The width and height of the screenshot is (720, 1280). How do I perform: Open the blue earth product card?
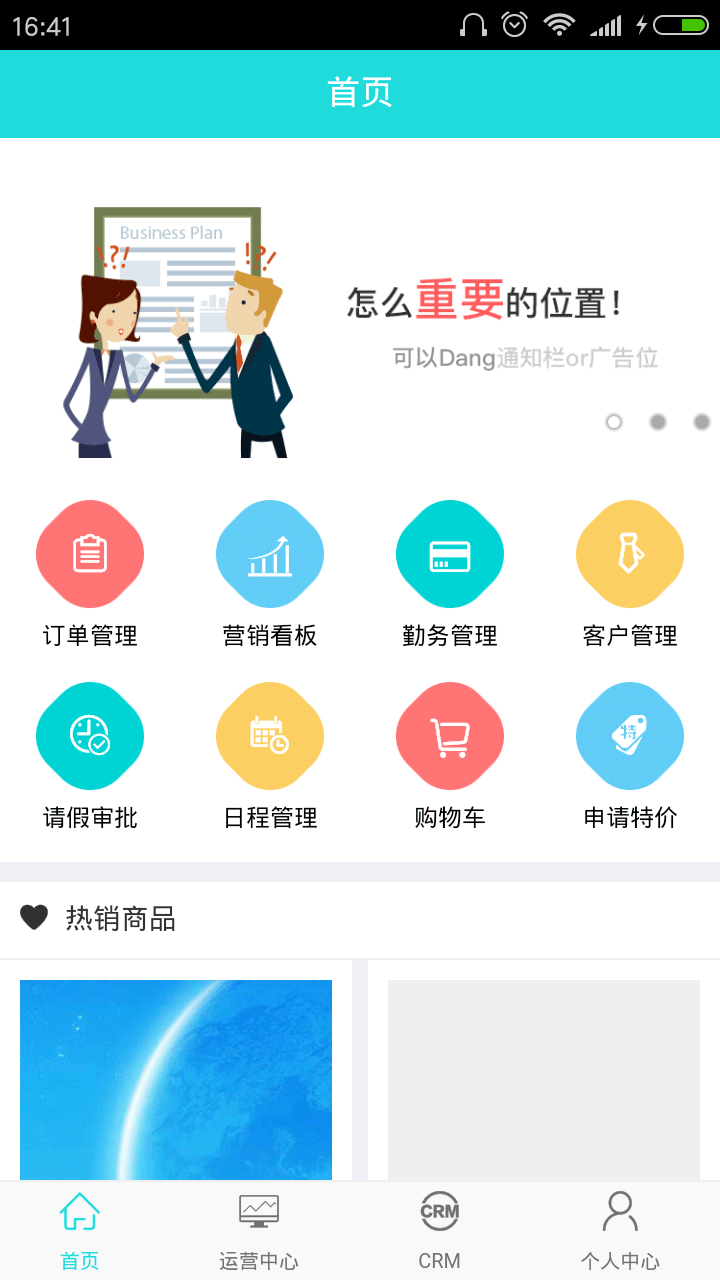click(176, 1078)
